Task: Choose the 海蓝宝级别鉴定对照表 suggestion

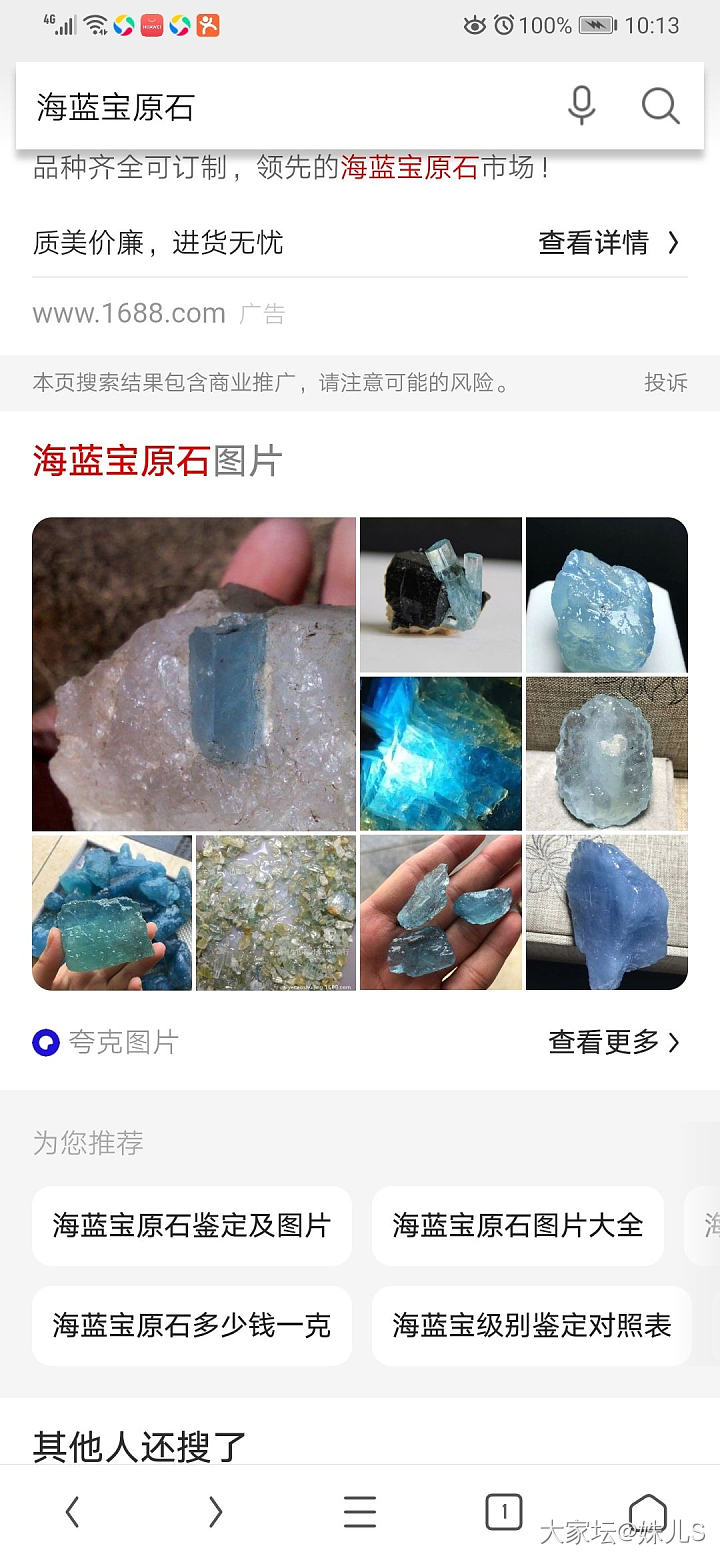Action: (531, 1325)
